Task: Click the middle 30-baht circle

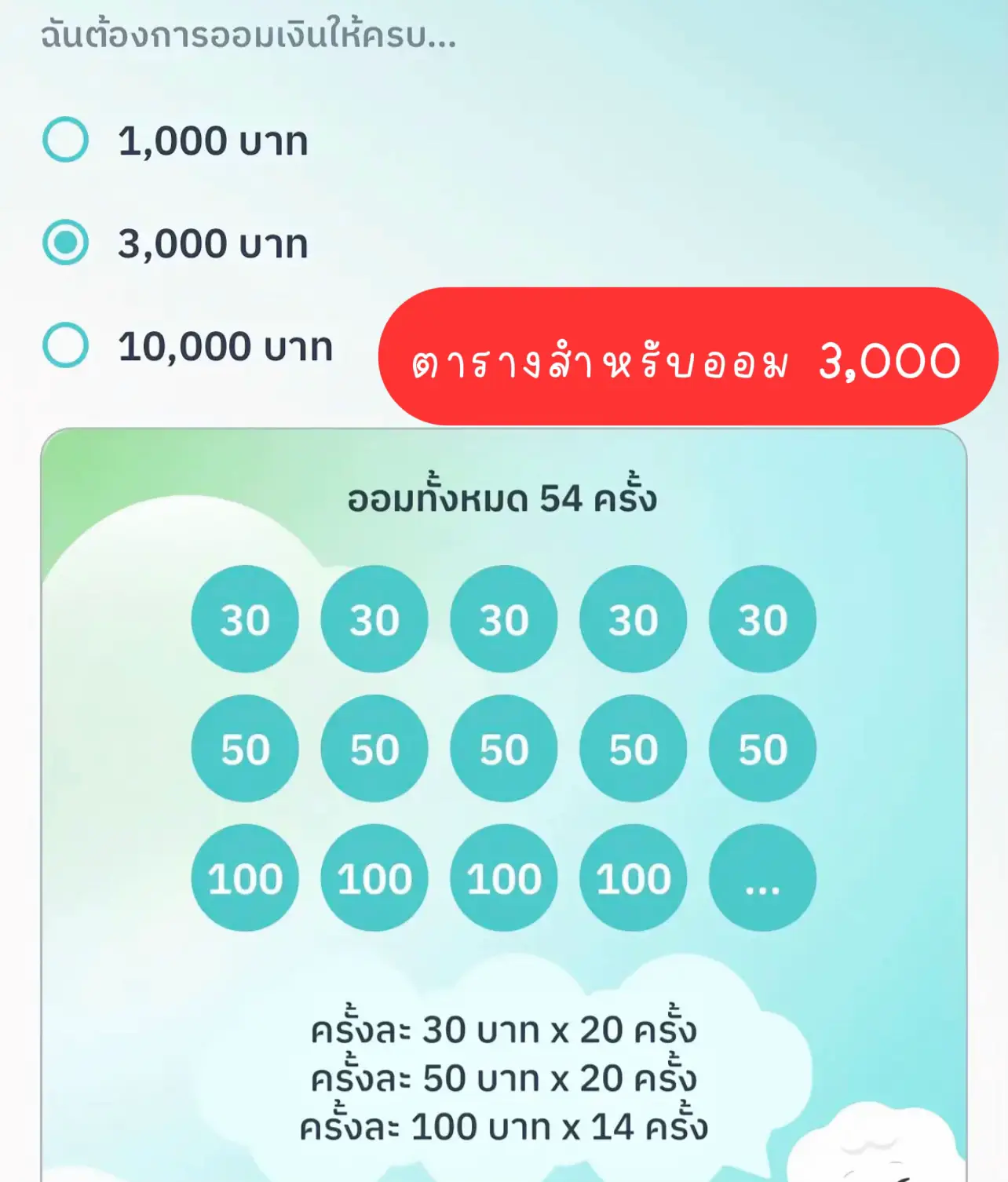Action: pos(504,620)
